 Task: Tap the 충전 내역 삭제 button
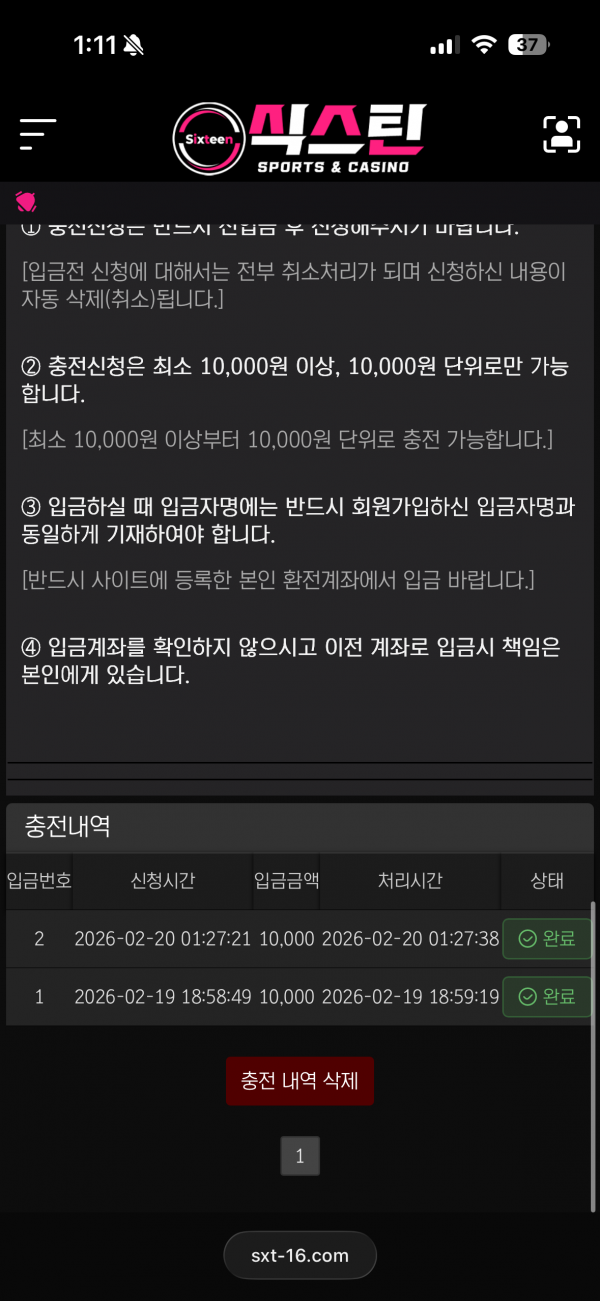coord(300,1081)
